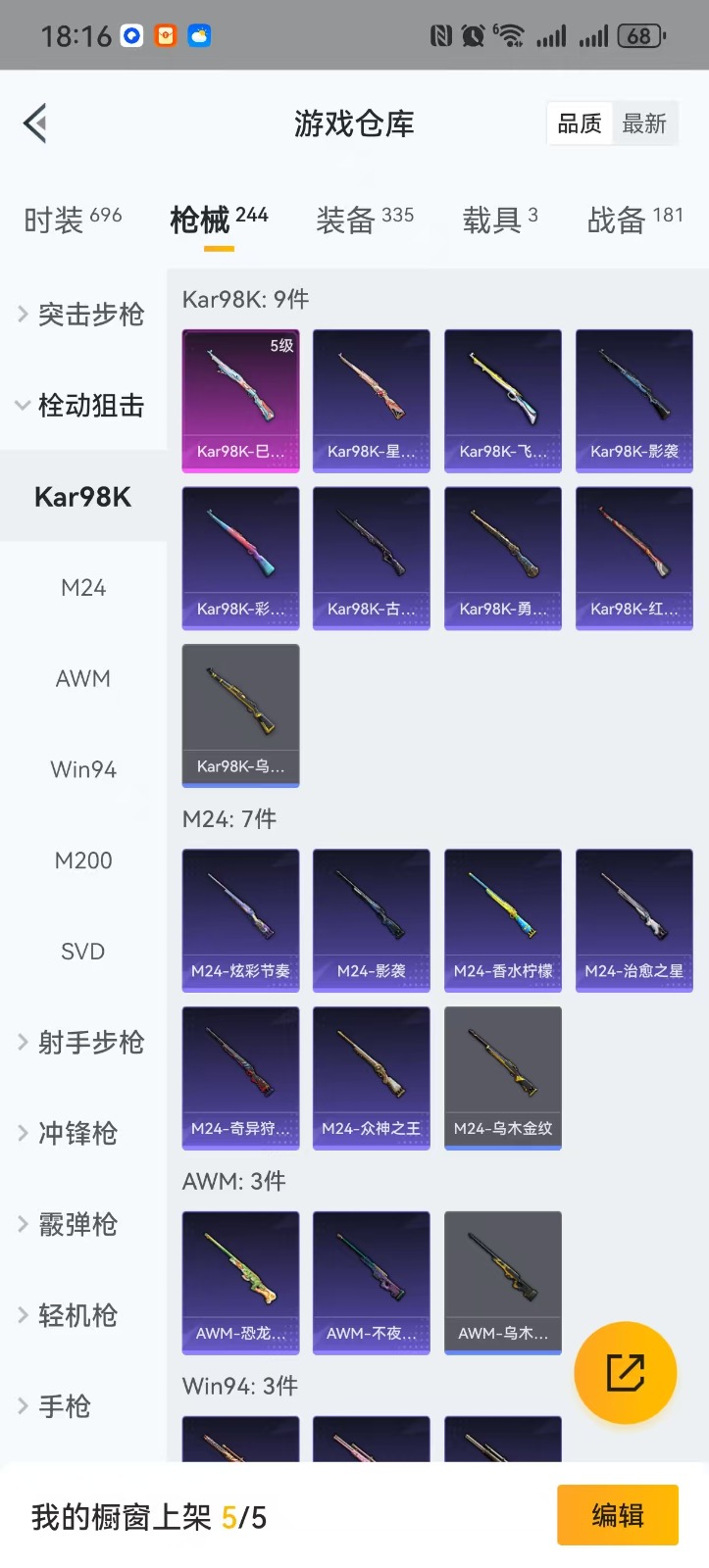Switch to the 时装 tab

tap(73, 220)
